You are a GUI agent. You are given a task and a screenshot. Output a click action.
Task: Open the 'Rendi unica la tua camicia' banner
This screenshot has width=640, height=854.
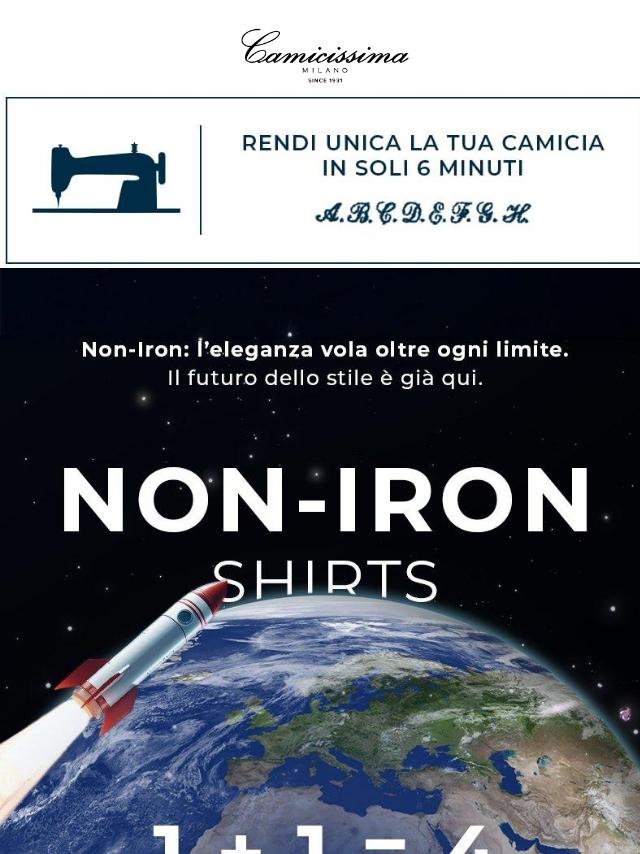(320, 180)
